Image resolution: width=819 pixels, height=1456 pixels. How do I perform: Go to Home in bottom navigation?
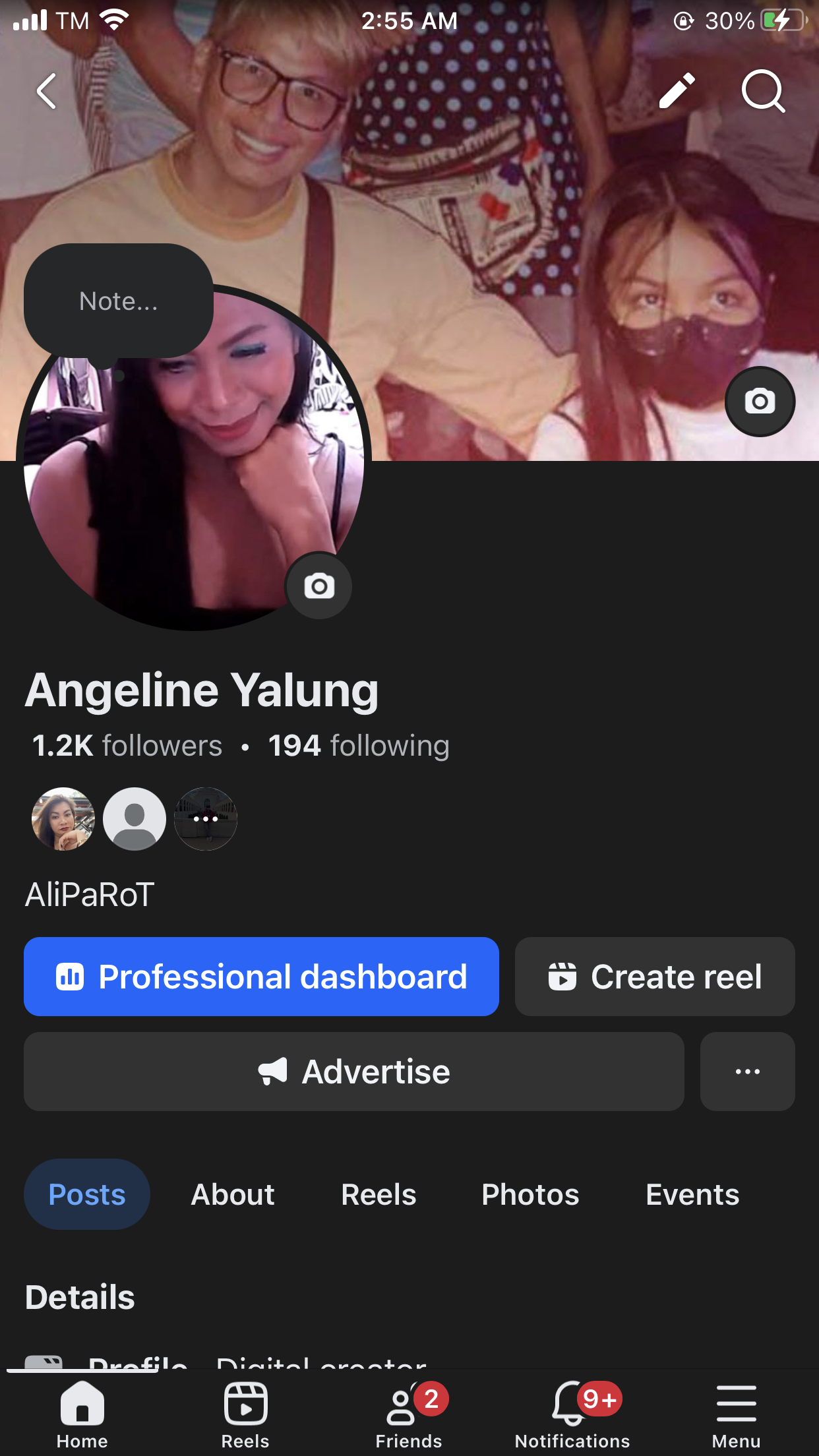(82, 1414)
